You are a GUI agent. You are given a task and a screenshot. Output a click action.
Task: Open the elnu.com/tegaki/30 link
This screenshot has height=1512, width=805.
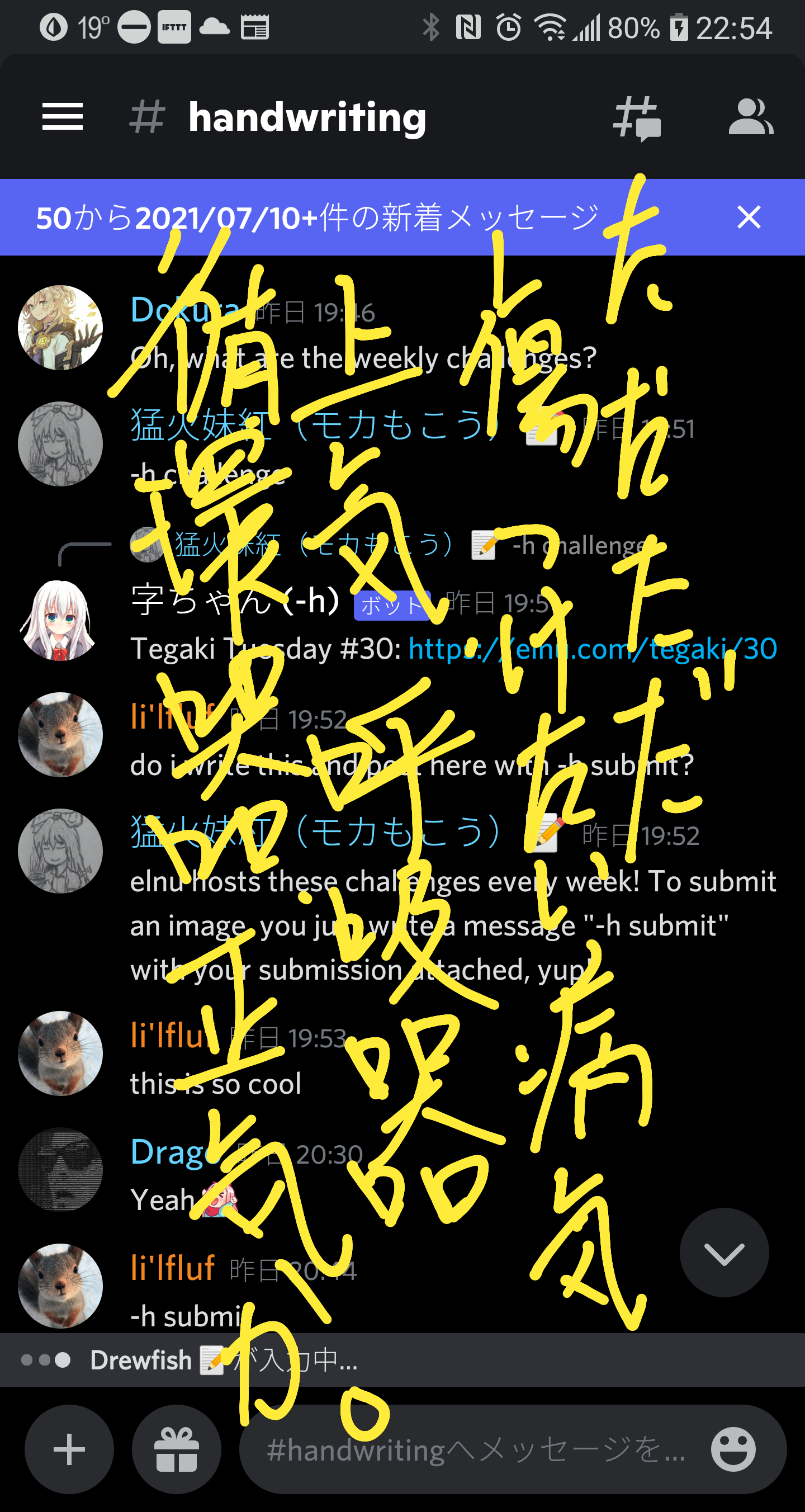point(593,649)
